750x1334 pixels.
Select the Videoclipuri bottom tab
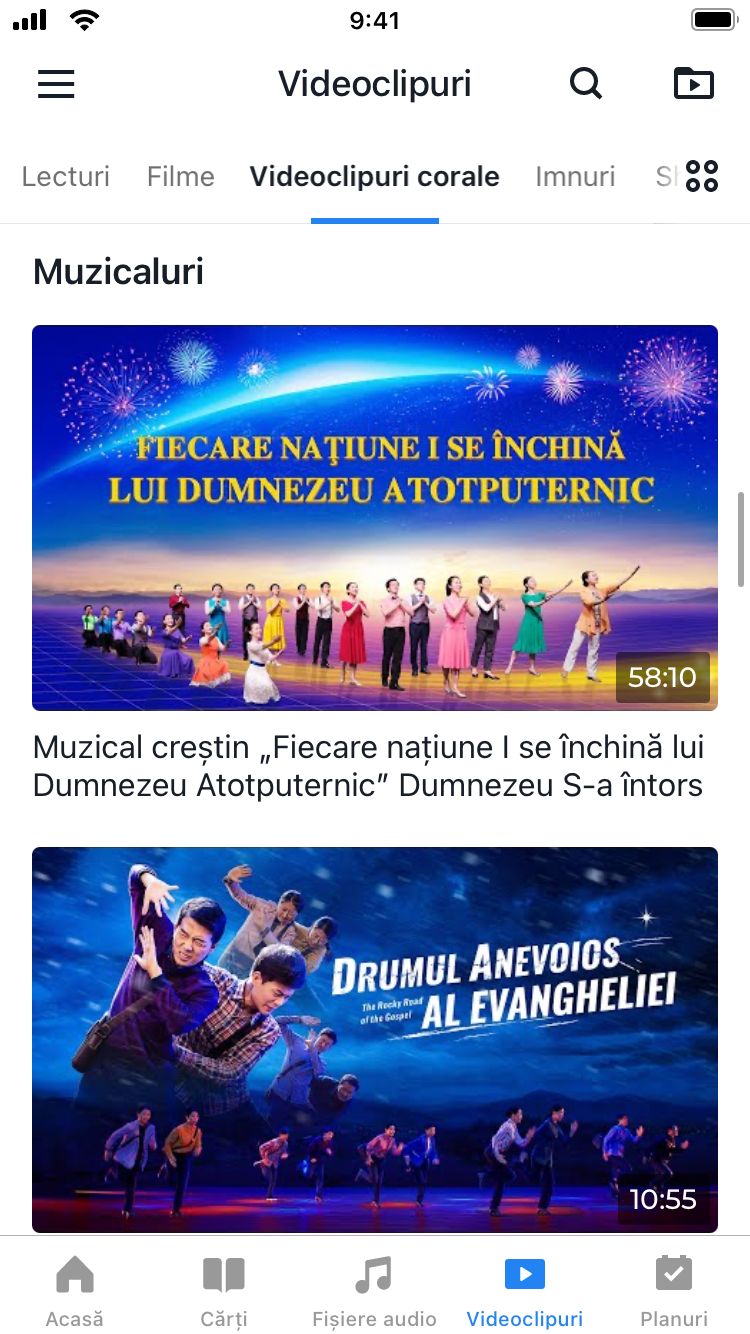[525, 1290]
